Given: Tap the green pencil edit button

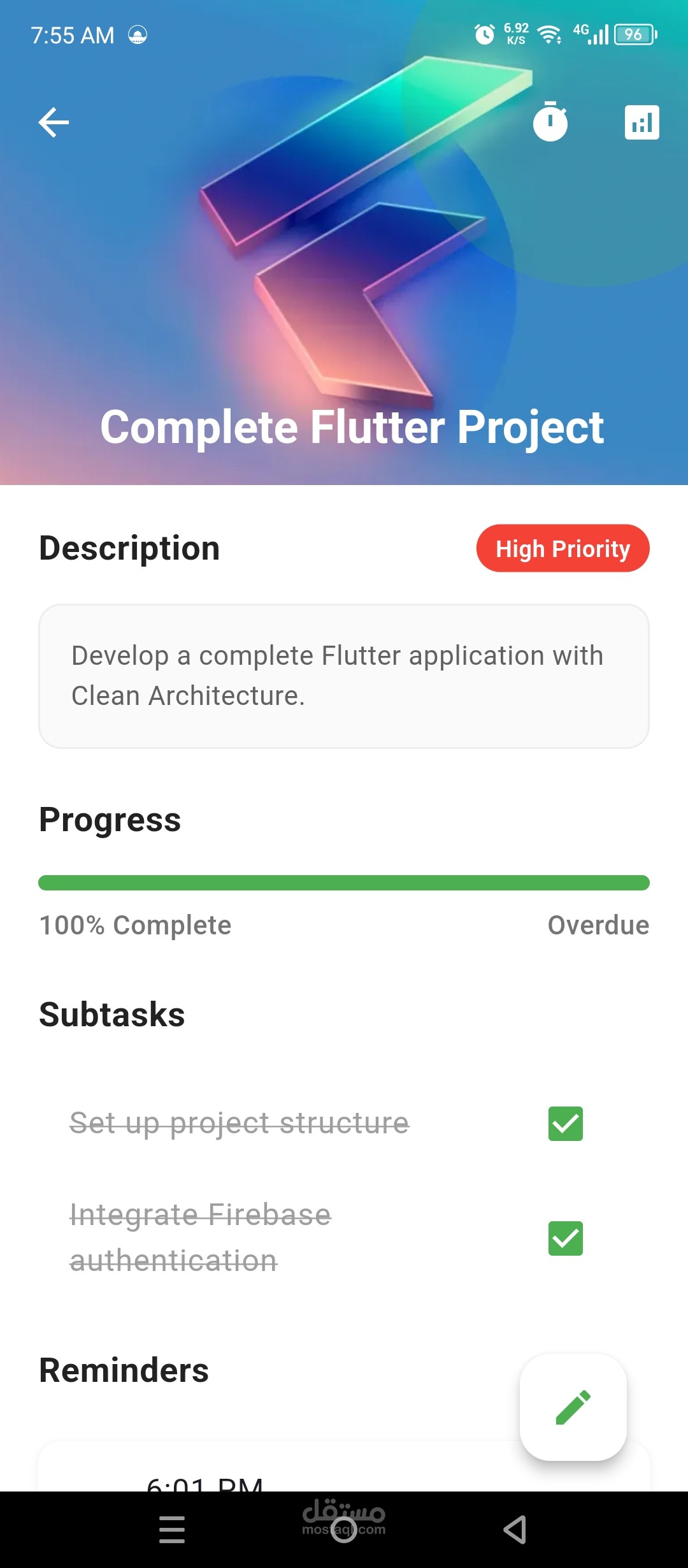Looking at the screenshot, I should point(573,1407).
